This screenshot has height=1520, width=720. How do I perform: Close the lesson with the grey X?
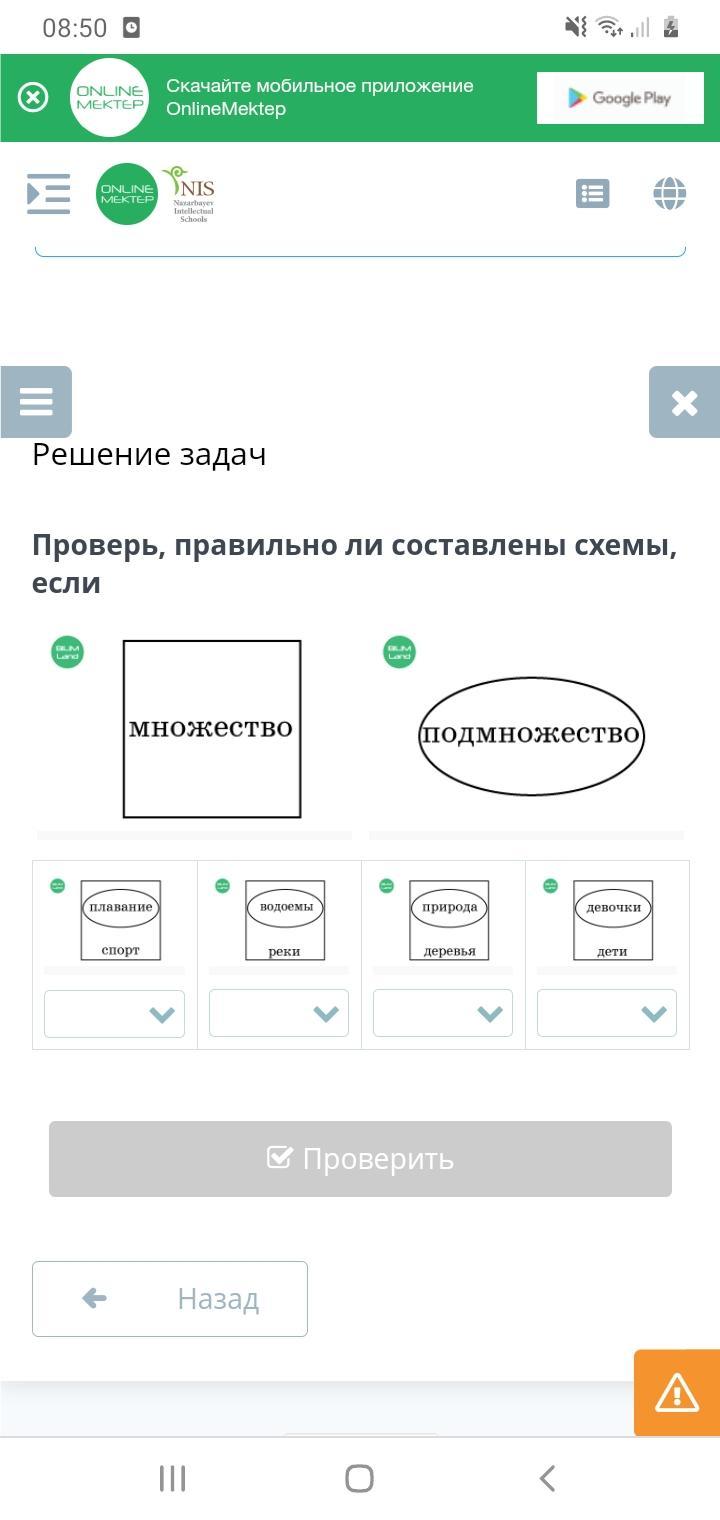tap(684, 402)
